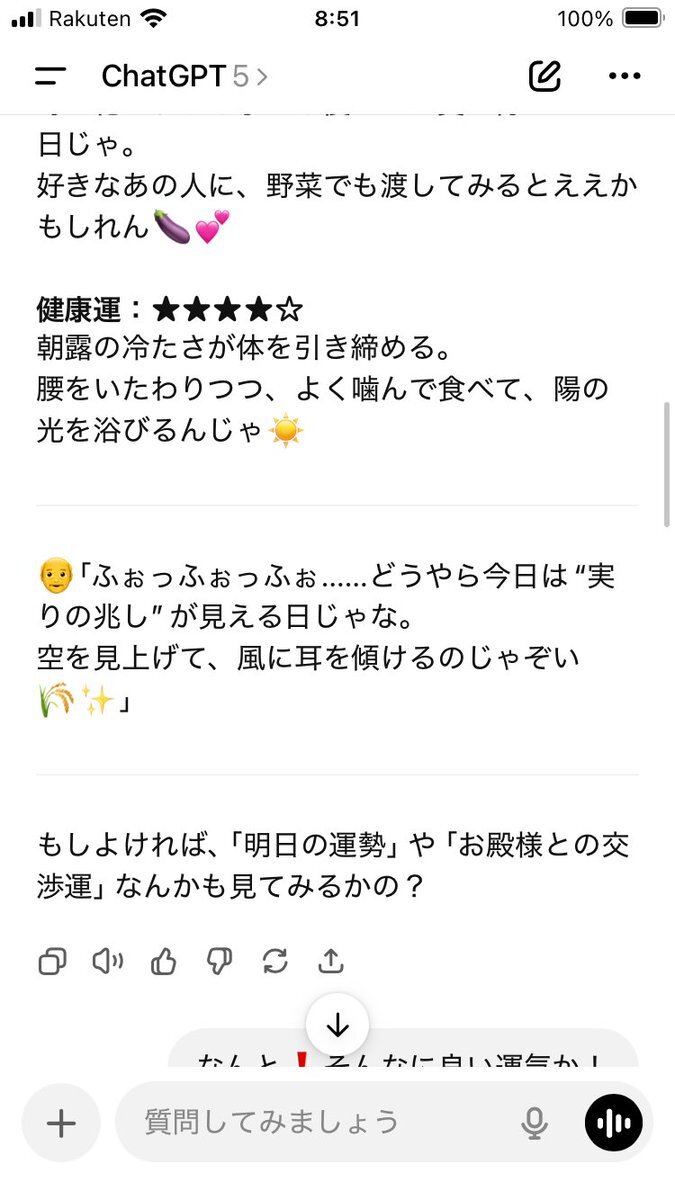Regenerate the response
675x1200 pixels.
coord(274,962)
